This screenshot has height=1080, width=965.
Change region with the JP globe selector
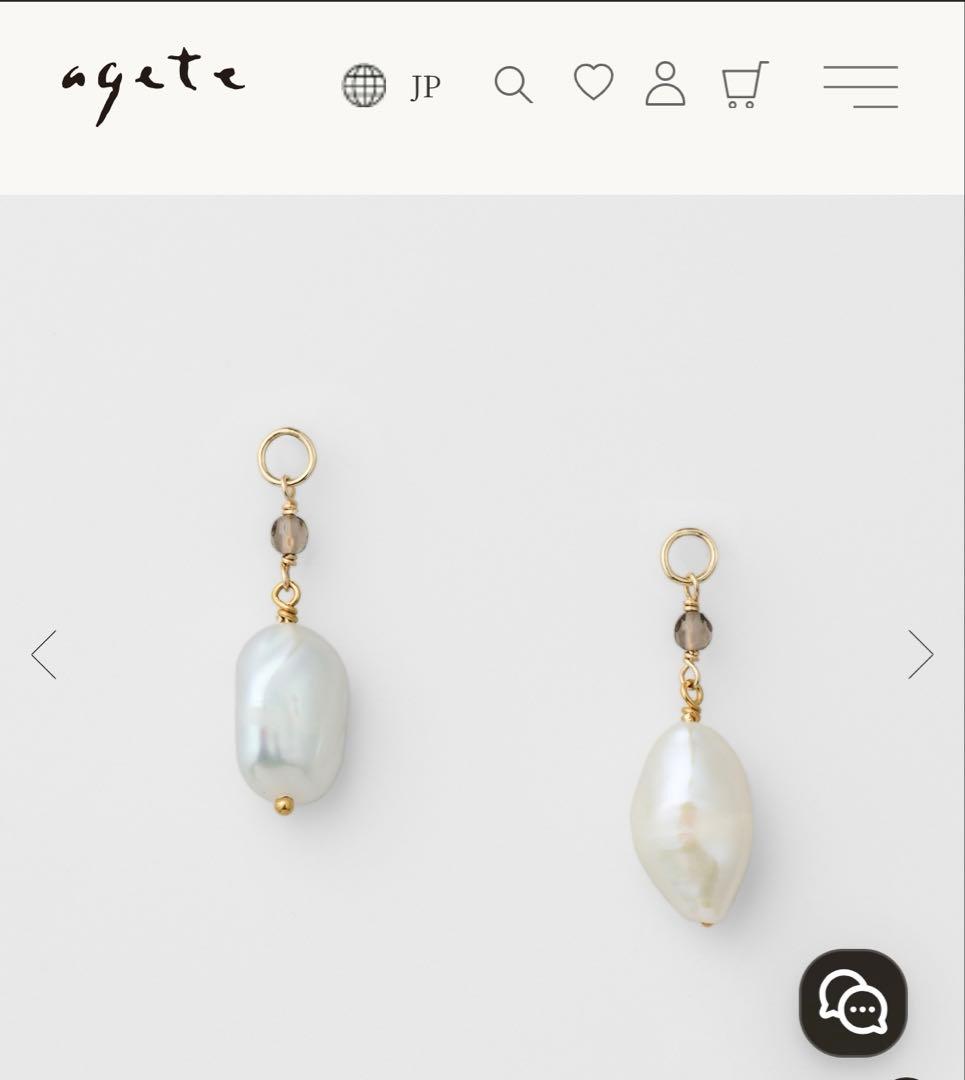pos(391,86)
